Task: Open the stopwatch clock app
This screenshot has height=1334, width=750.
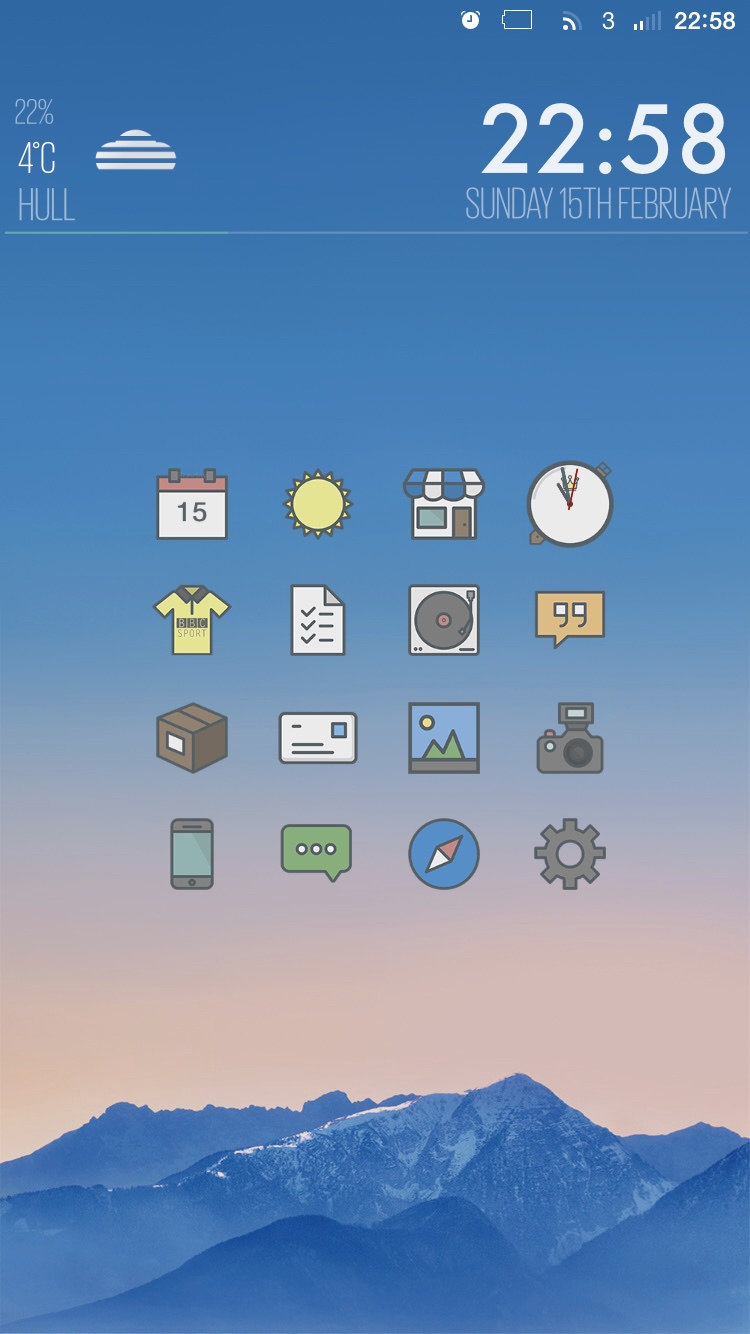Action: coord(570,503)
